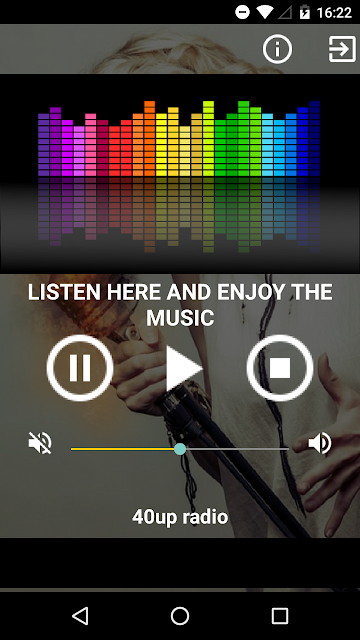The image size is (360, 640).
Task: Tap the loud speaker icon for max volume
Action: 320,443
